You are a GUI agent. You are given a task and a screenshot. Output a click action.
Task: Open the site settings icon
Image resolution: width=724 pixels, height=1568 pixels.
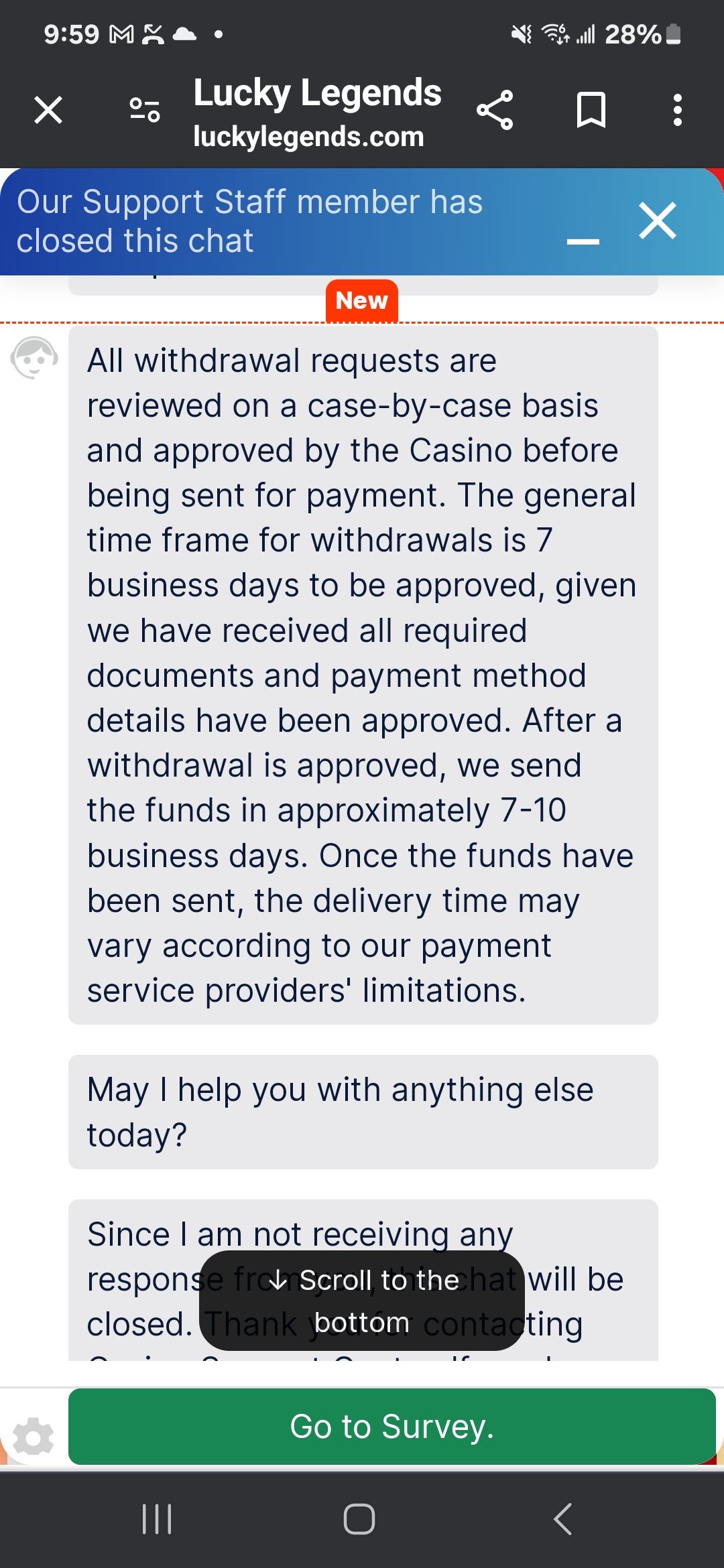(145, 110)
